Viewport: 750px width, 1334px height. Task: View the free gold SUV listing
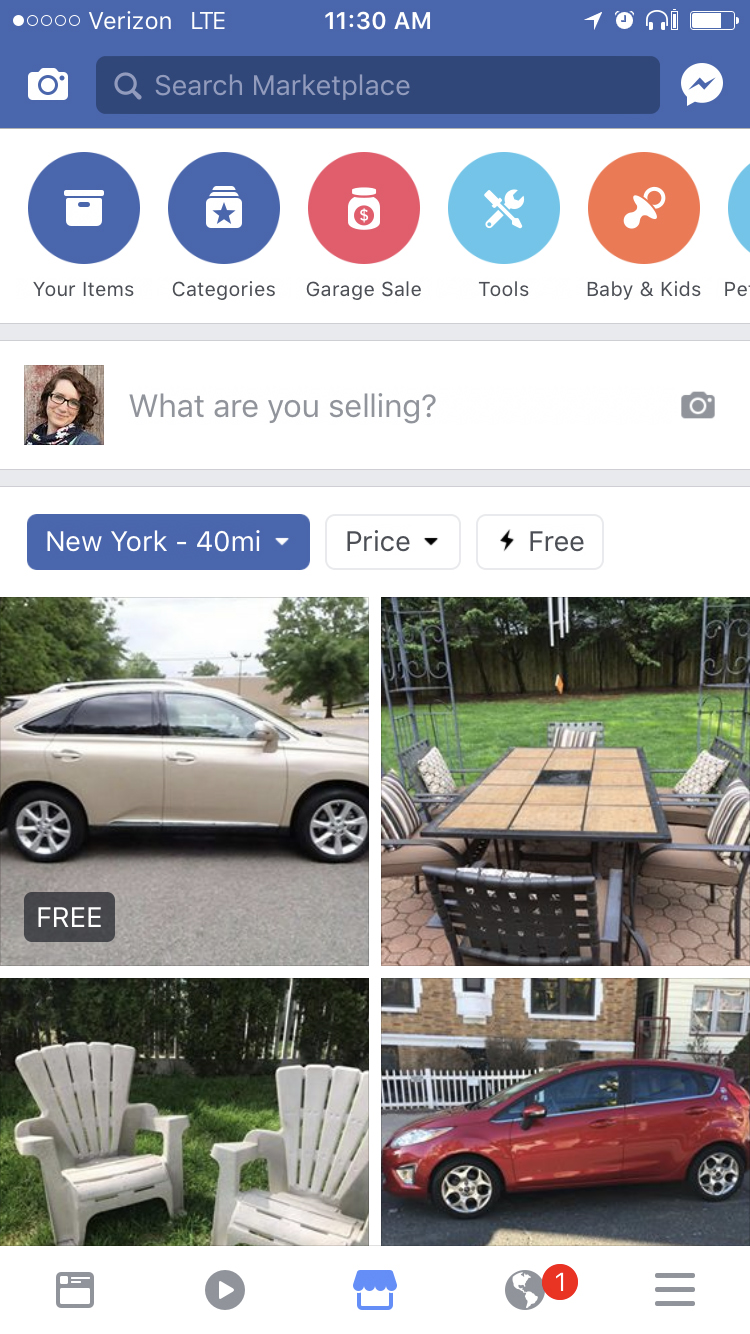tap(184, 780)
